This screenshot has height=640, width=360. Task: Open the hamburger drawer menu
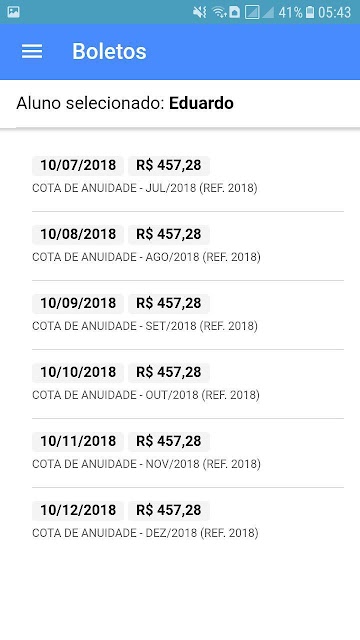pyautogui.click(x=32, y=51)
